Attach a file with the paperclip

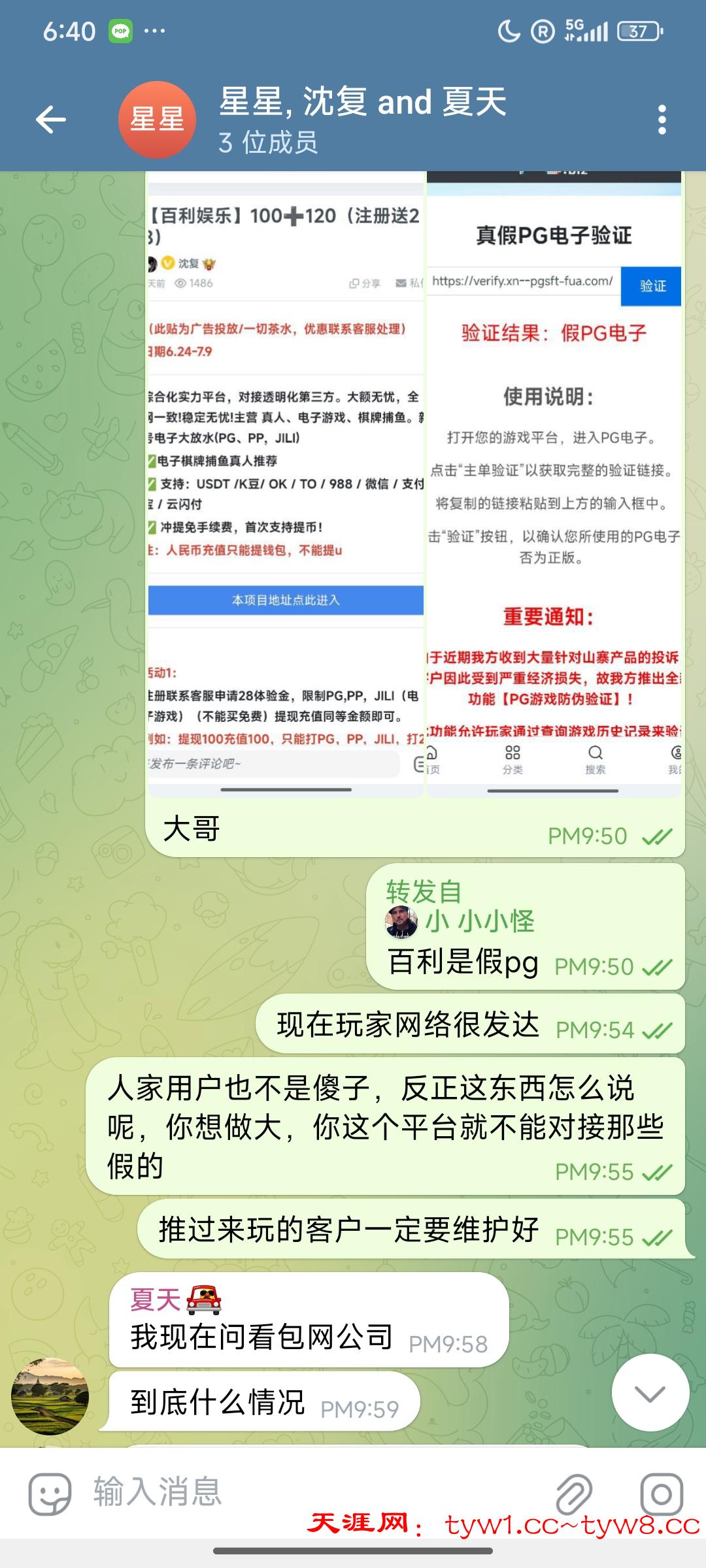coord(574,1494)
